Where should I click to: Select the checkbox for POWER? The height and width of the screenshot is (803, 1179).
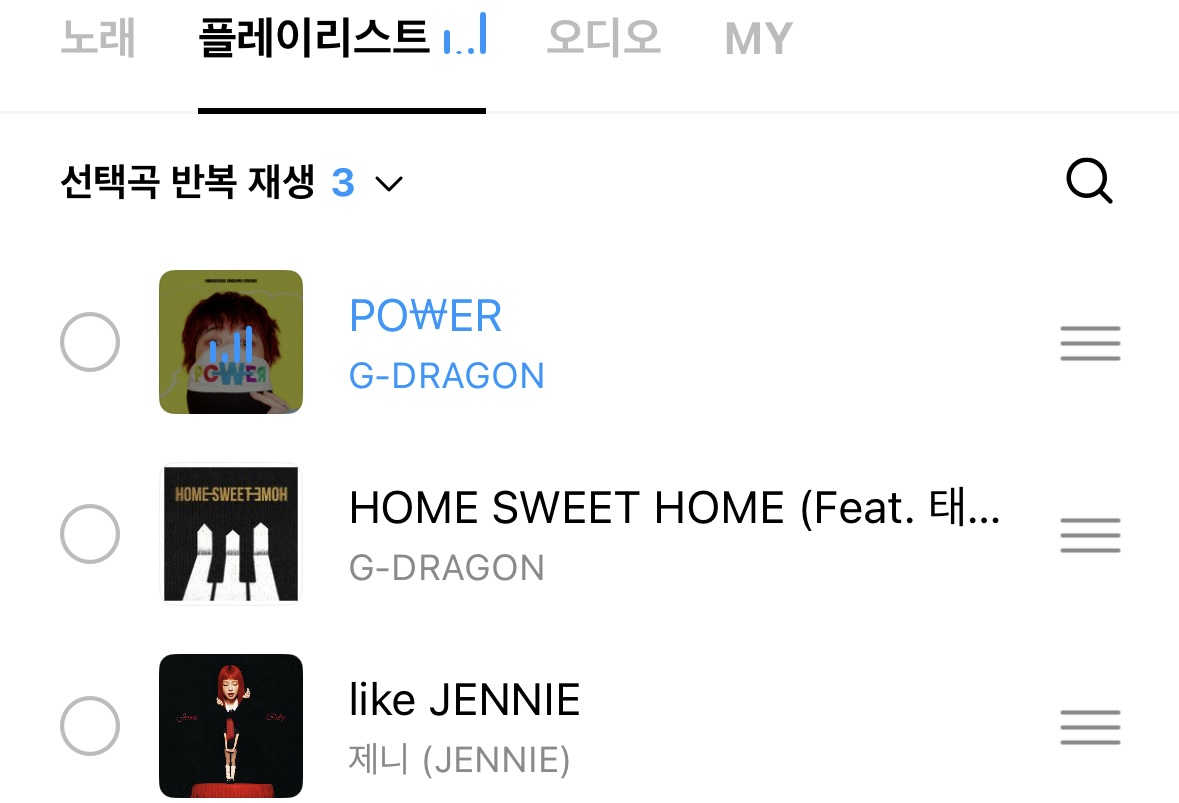click(x=90, y=342)
